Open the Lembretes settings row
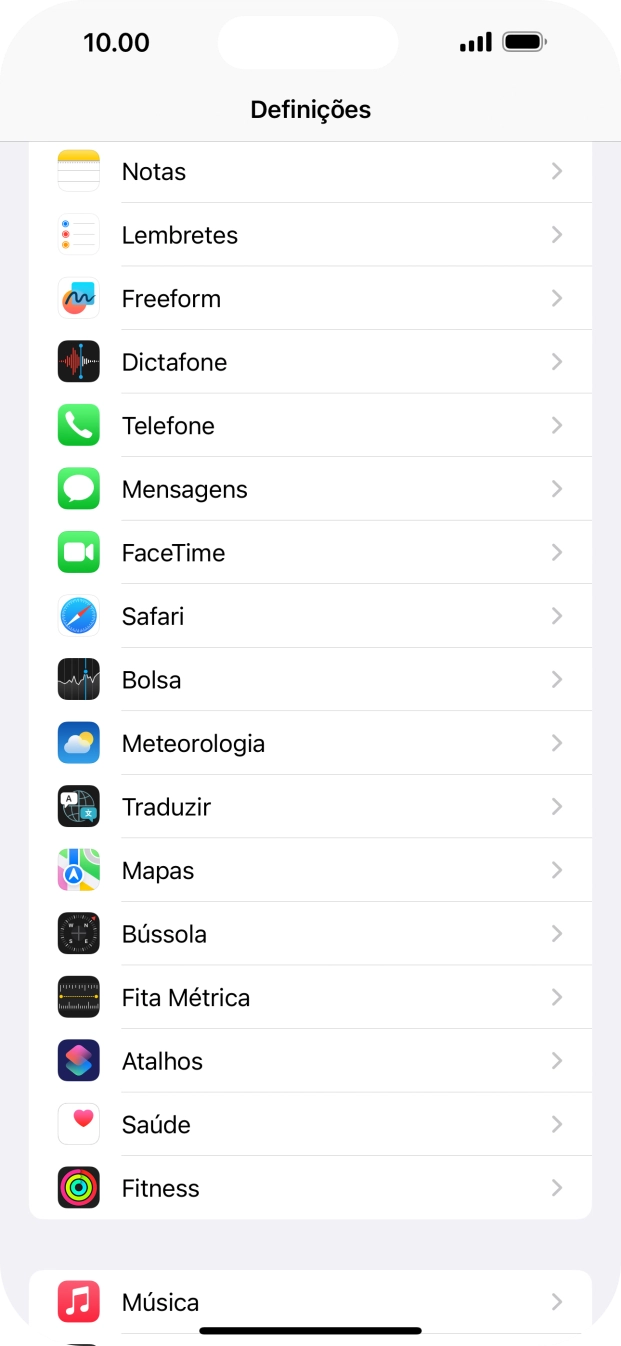 tap(310, 235)
